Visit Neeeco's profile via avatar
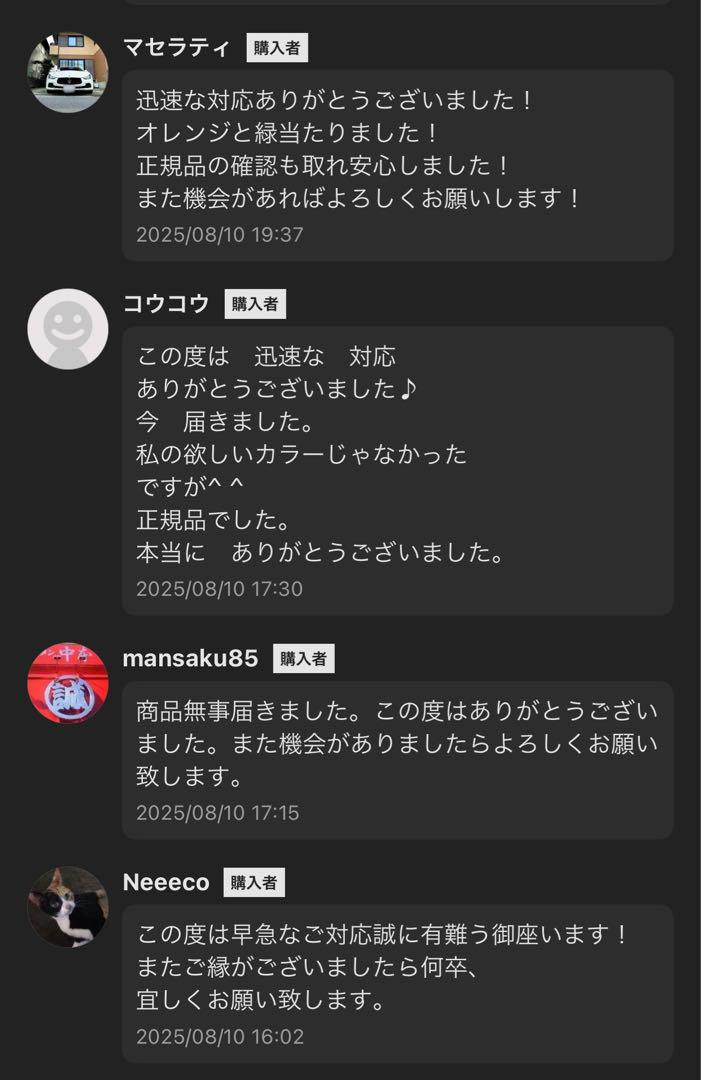Screen dimensions: 701x1080 (67, 906)
